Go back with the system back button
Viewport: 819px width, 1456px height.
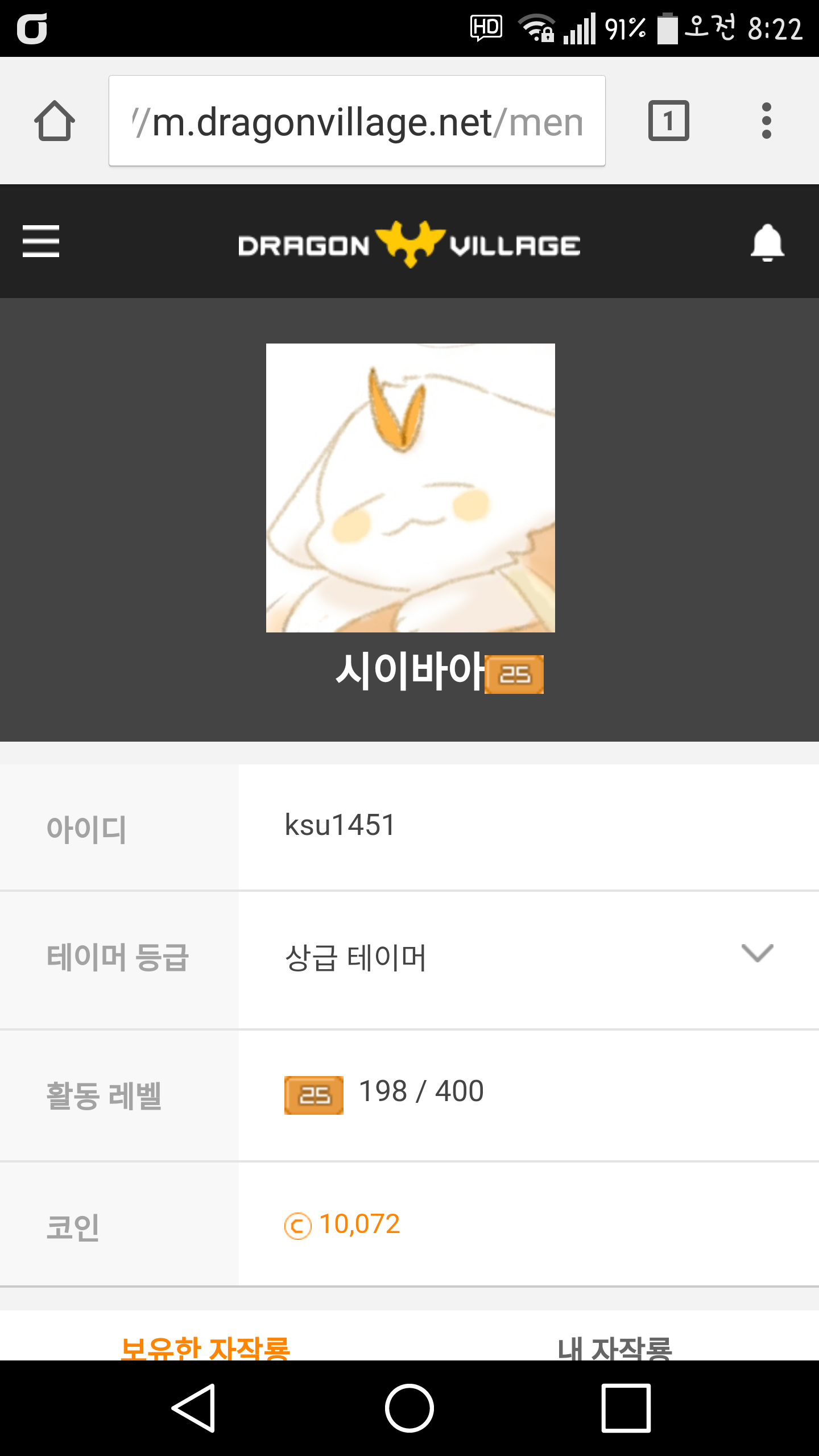click(194, 1408)
